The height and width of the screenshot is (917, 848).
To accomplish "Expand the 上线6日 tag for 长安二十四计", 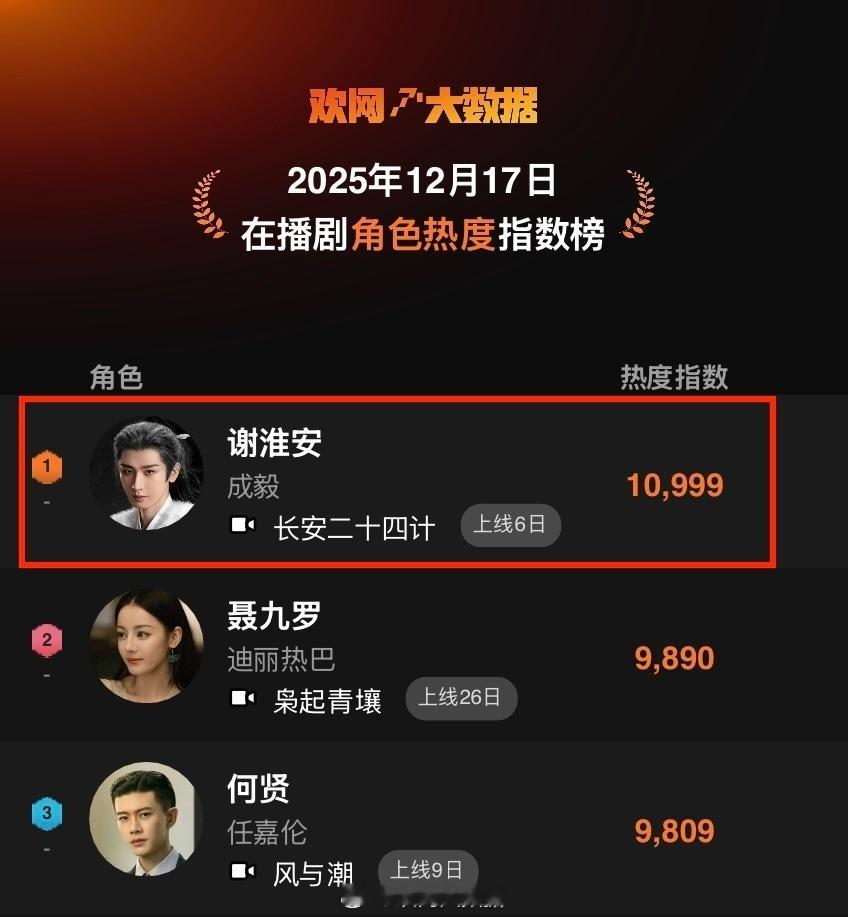I will 510,525.
